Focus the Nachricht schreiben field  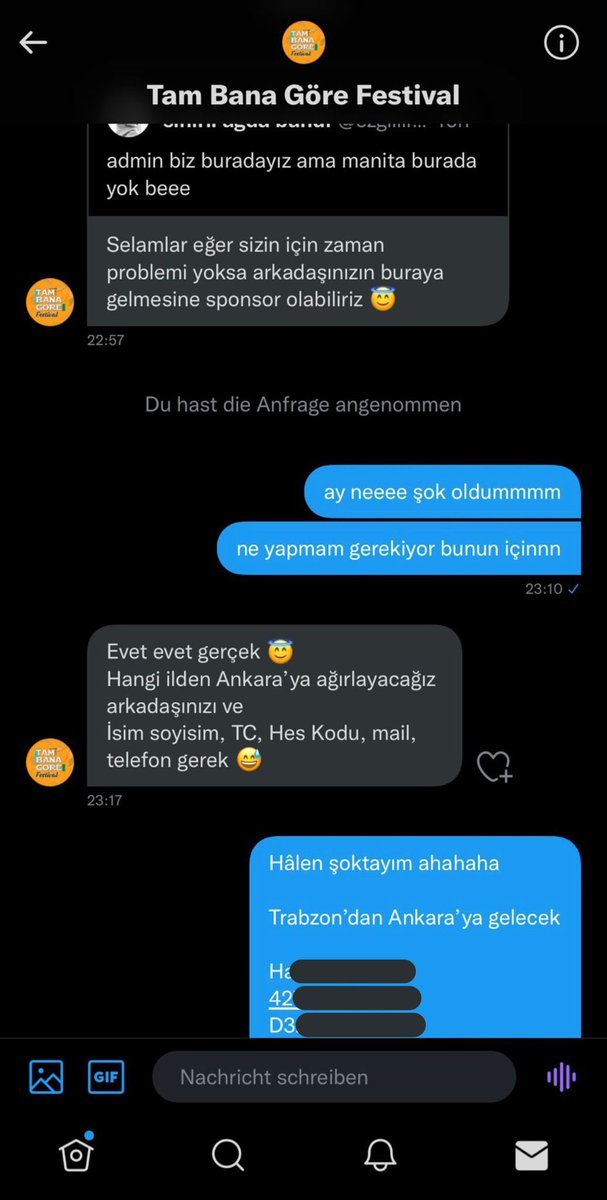pos(333,1077)
